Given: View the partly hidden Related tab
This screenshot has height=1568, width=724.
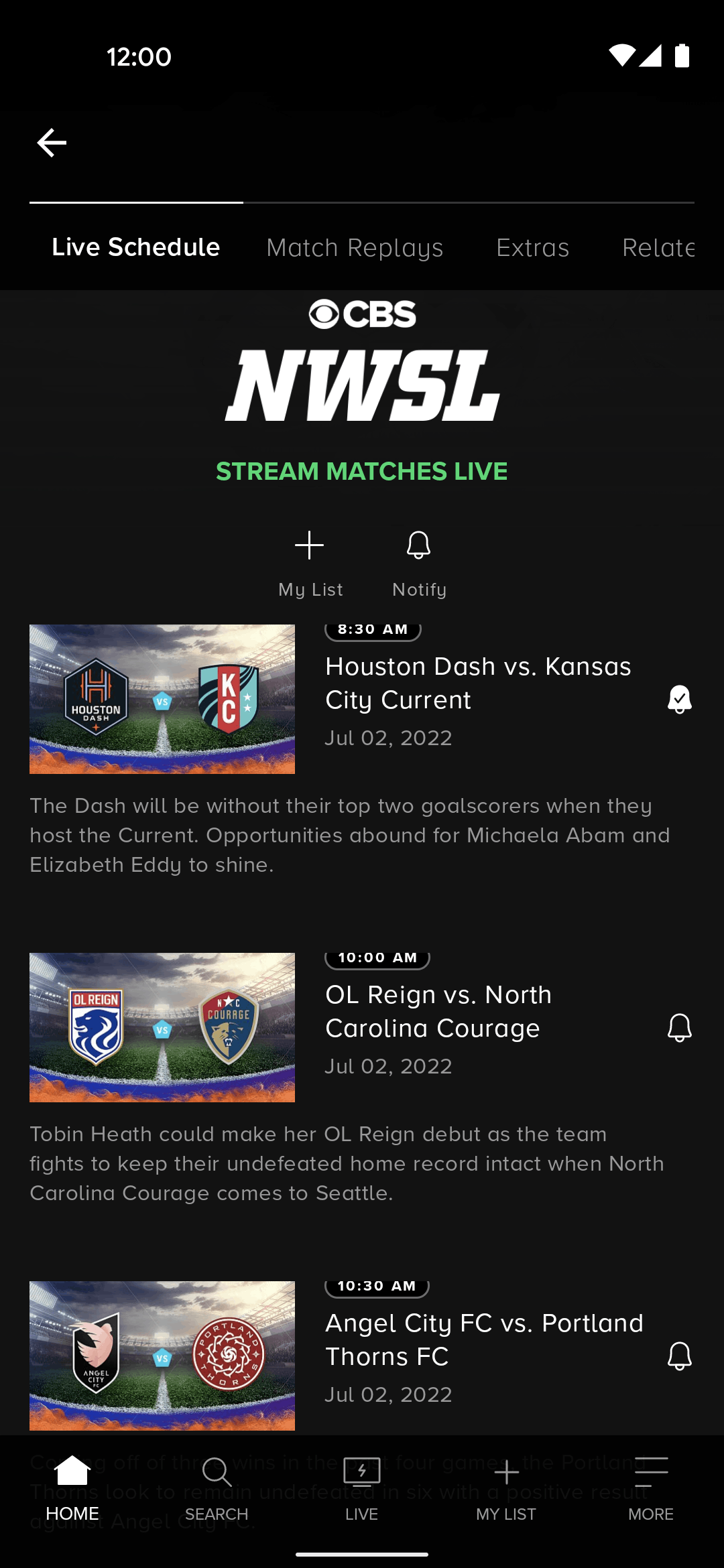Looking at the screenshot, I should (x=658, y=248).
